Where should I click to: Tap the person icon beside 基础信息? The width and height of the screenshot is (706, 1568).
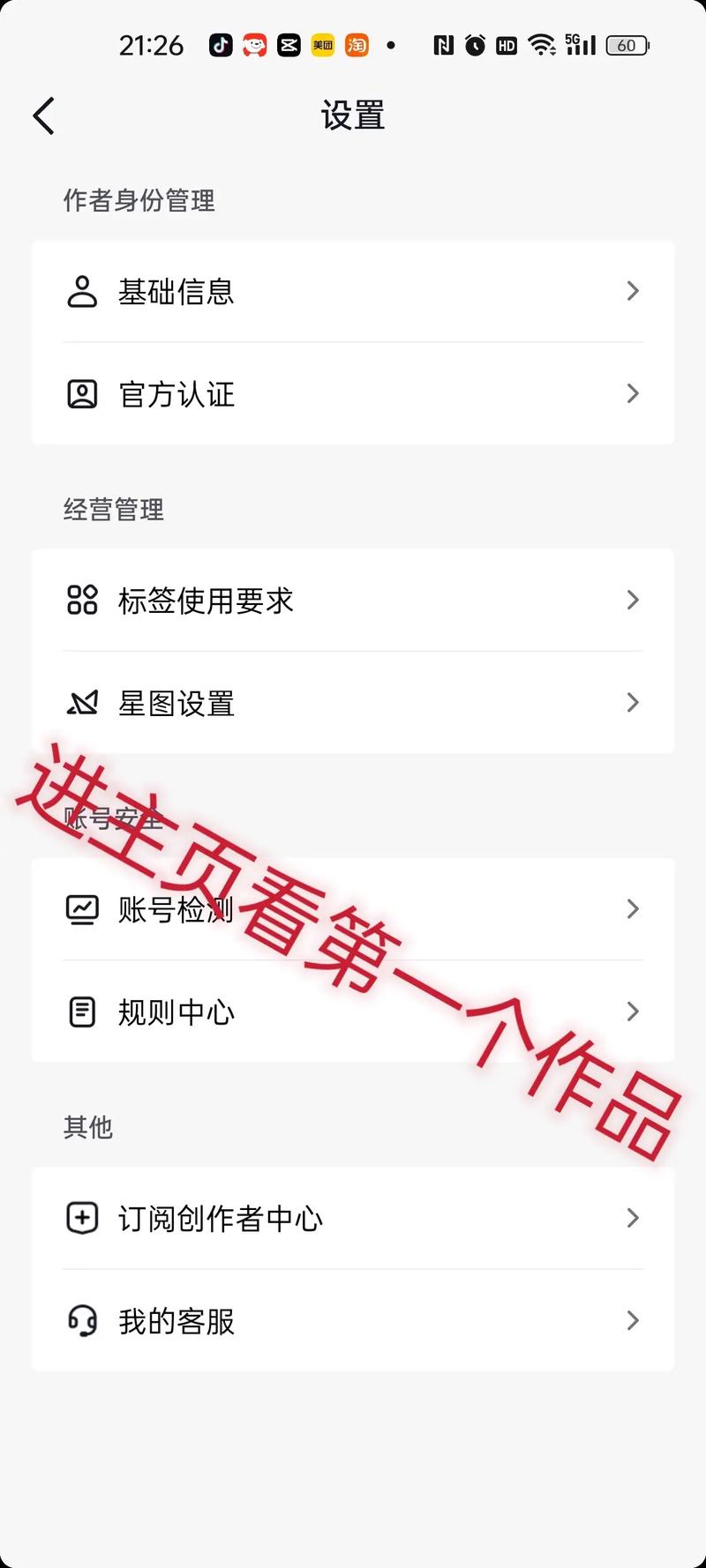pyautogui.click(x=82, y=291)
